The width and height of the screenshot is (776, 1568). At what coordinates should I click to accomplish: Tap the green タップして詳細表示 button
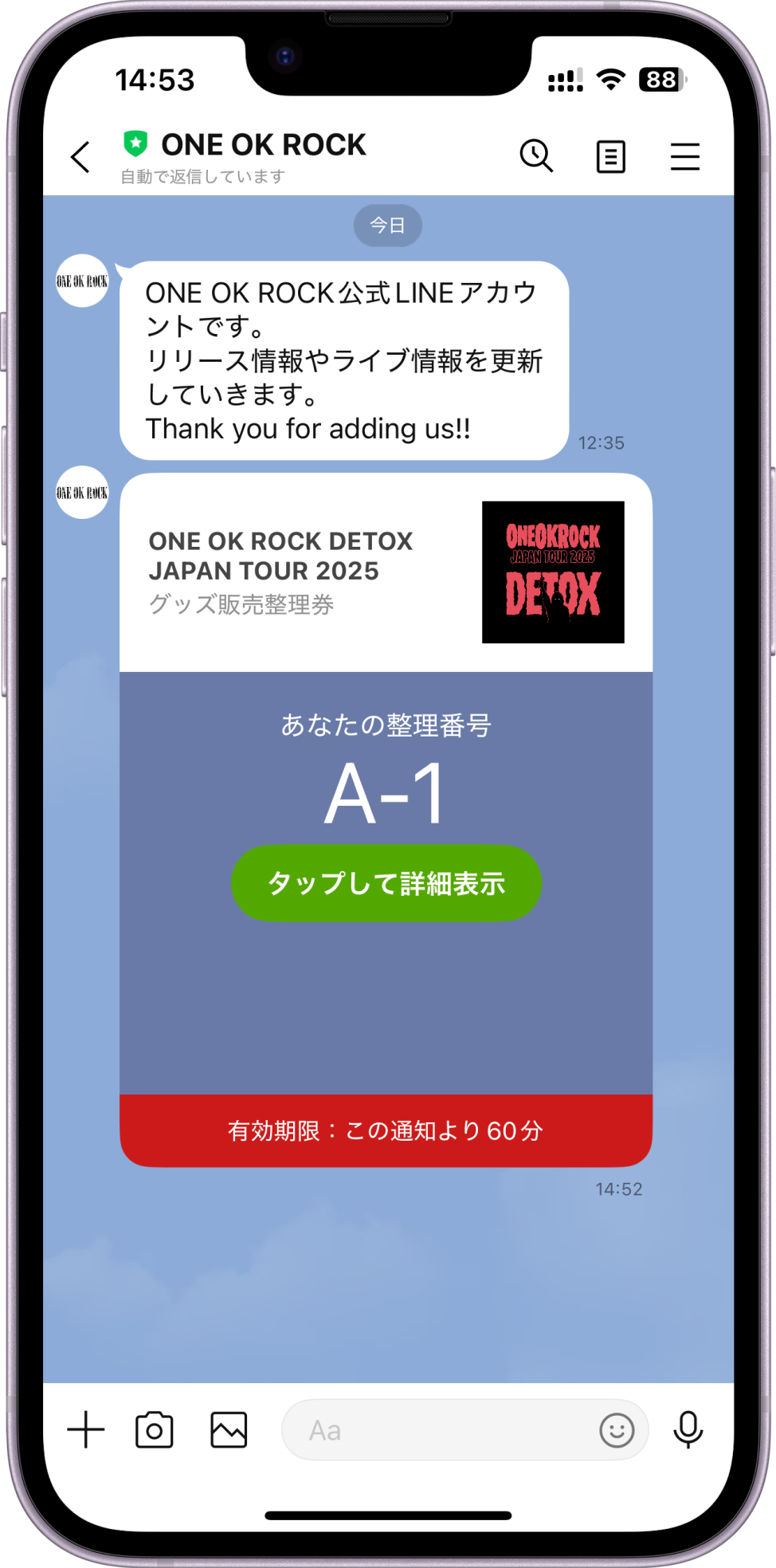coord(386,883)
